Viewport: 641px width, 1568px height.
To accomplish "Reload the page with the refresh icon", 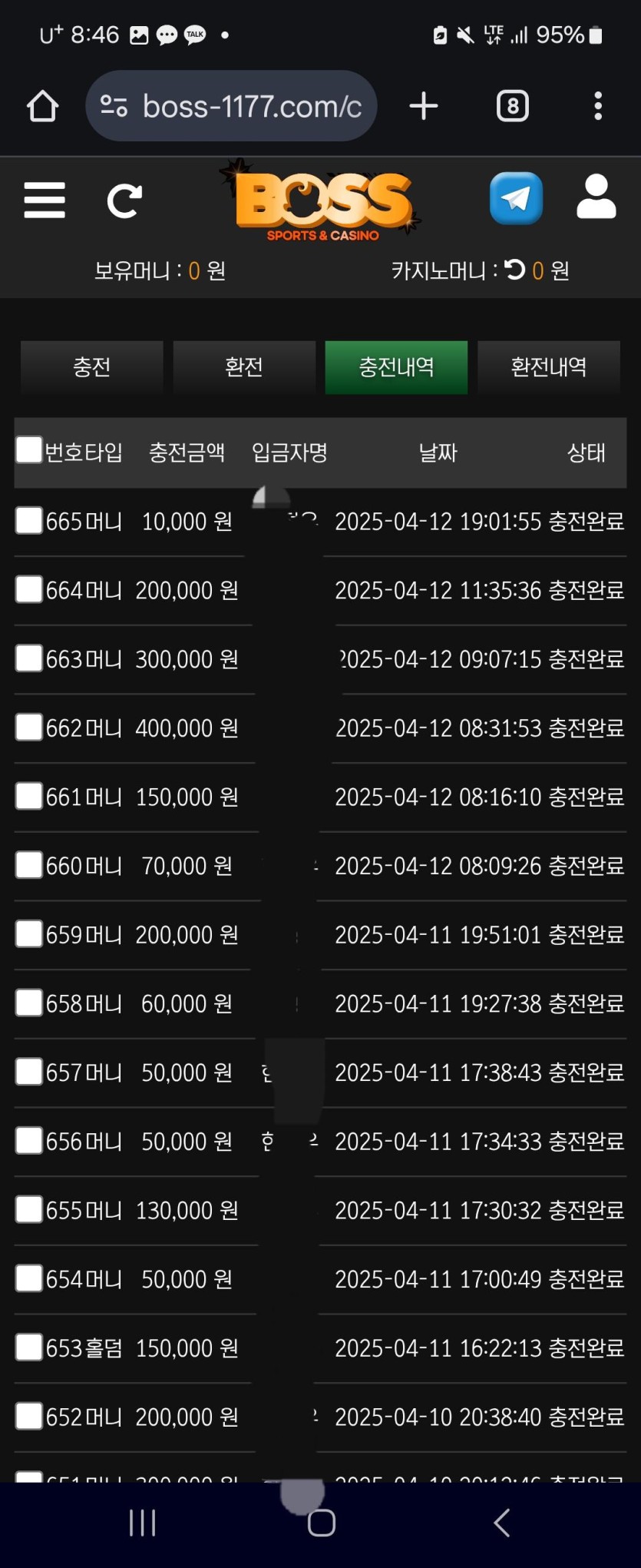I will (124, 201).
